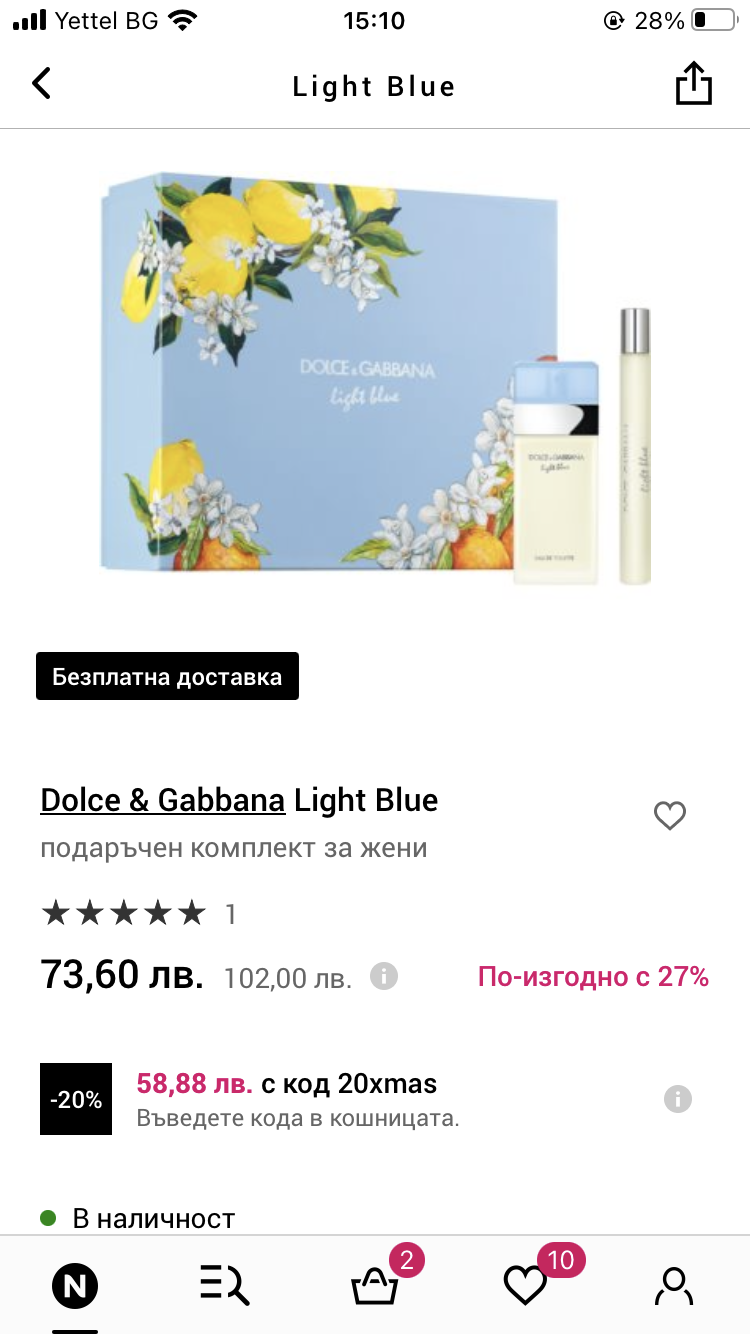Open the Notino home tab
This screenshot has width=750, height=1334.
pyautogui.click(x=75, y=1286)
